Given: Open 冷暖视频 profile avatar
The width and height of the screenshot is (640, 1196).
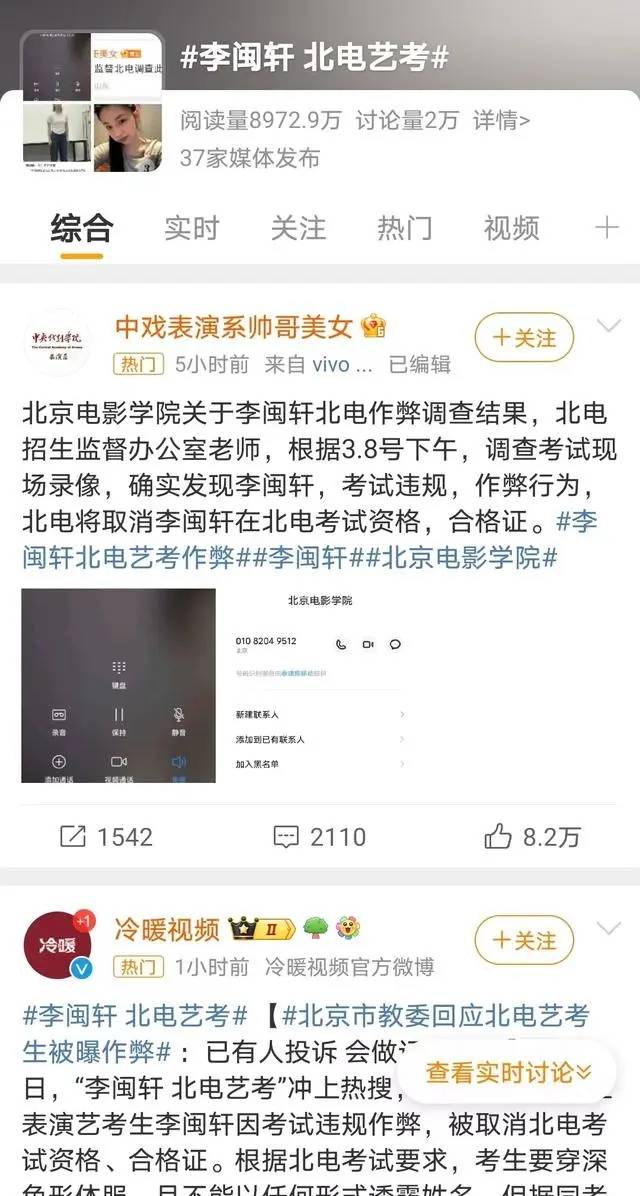Looking at the screenshot, I should (56, 945).
